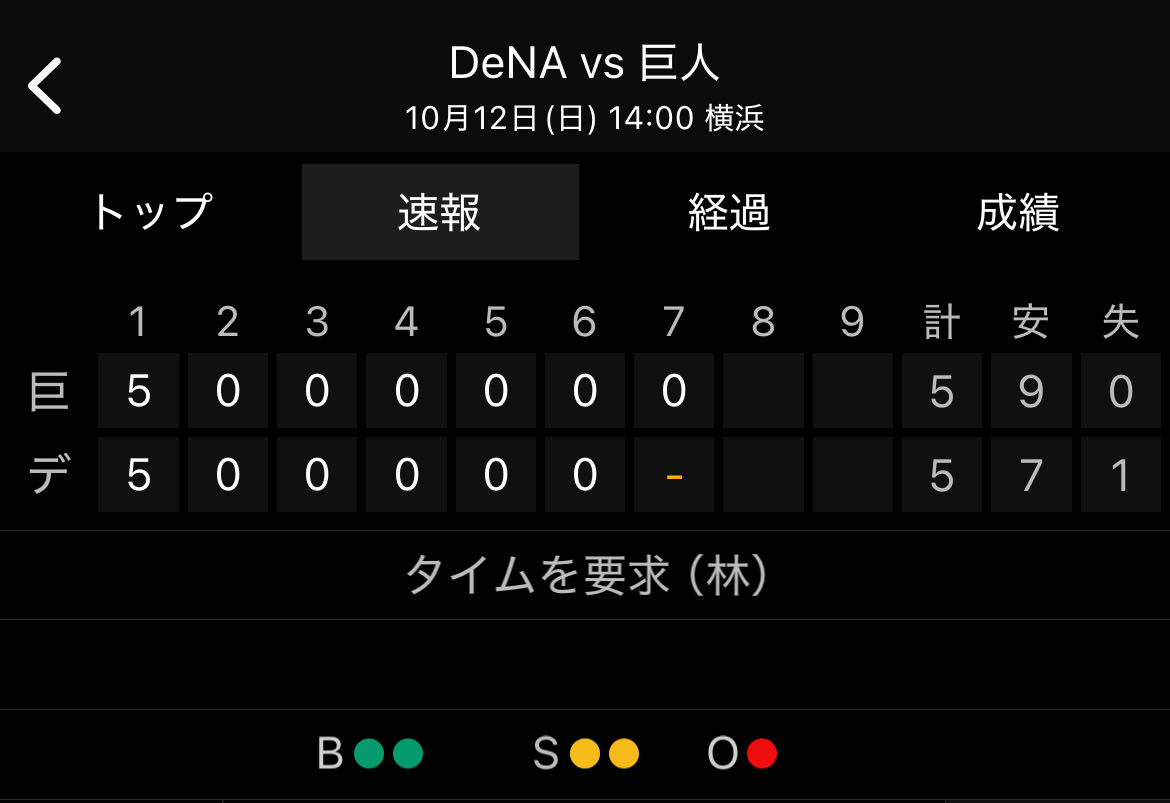Image resolution: width=1170 pixels, height=803 pixels.
Task: View the 成績 tab
Action: point(1017,212)
